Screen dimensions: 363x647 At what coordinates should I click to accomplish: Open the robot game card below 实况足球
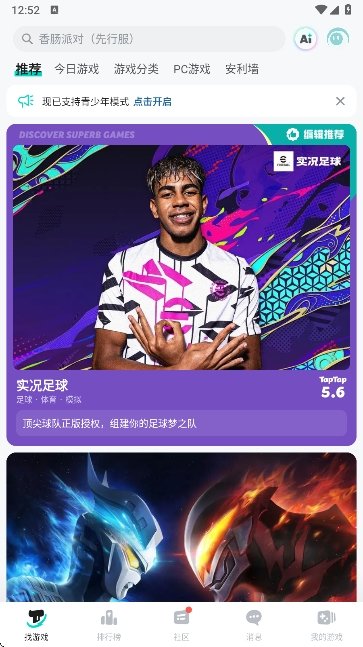(x=182, y=527)
